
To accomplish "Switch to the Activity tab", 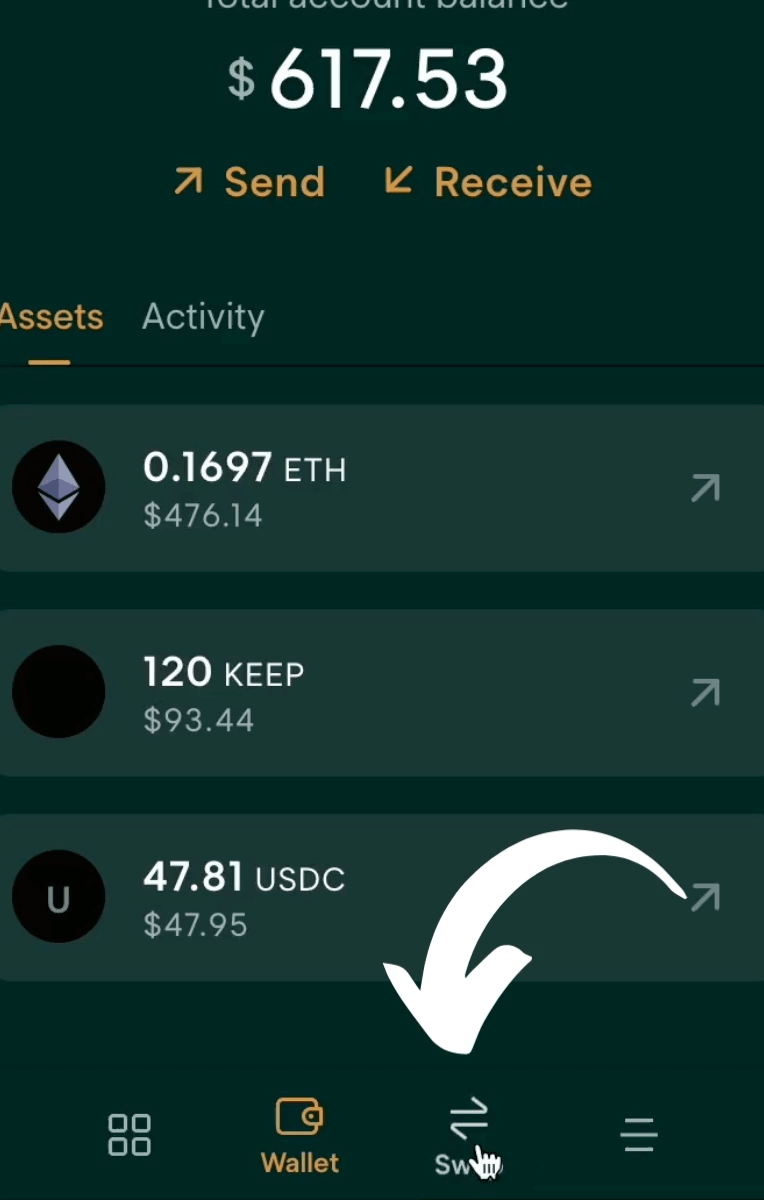I will tap(203, 317).
